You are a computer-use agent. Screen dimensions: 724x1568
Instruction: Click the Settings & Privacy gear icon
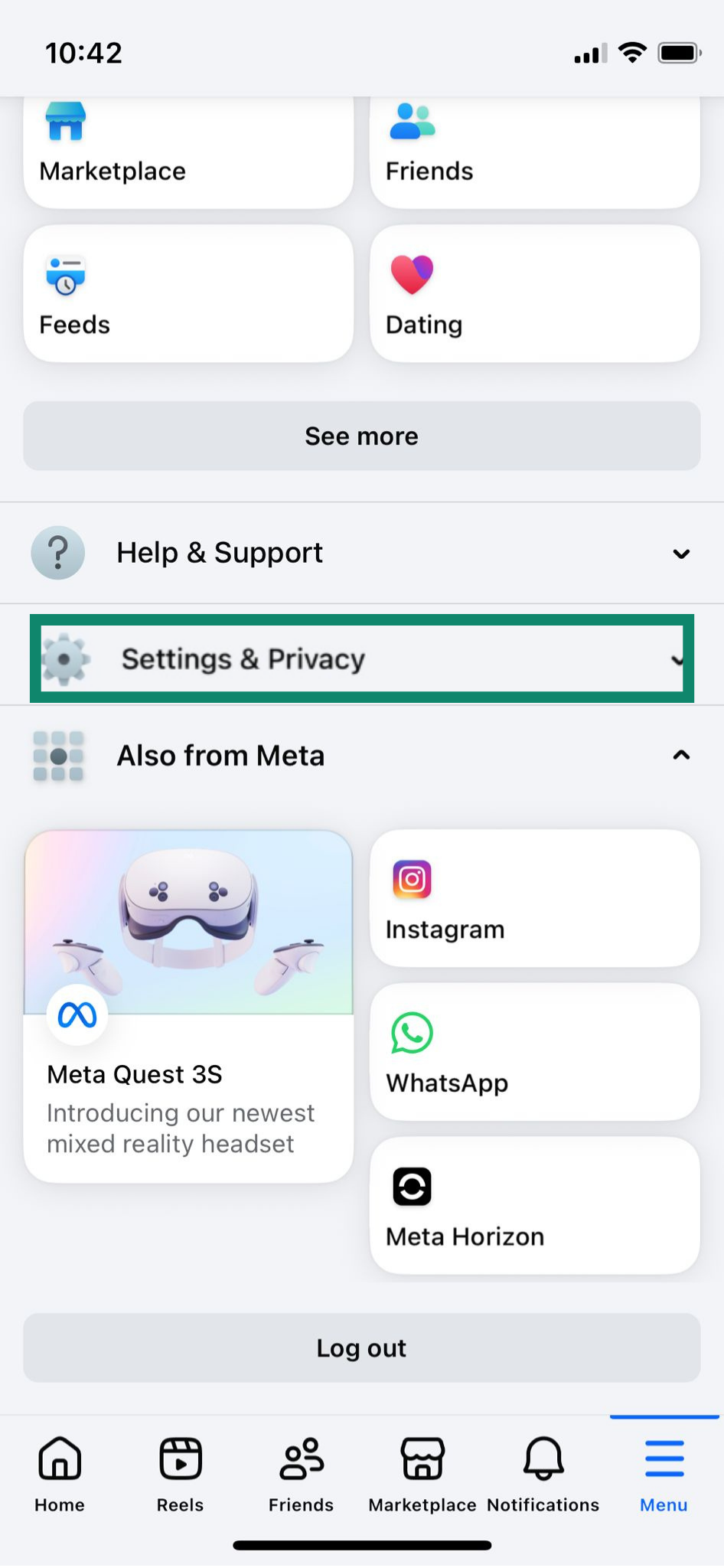tap(67, 658)
